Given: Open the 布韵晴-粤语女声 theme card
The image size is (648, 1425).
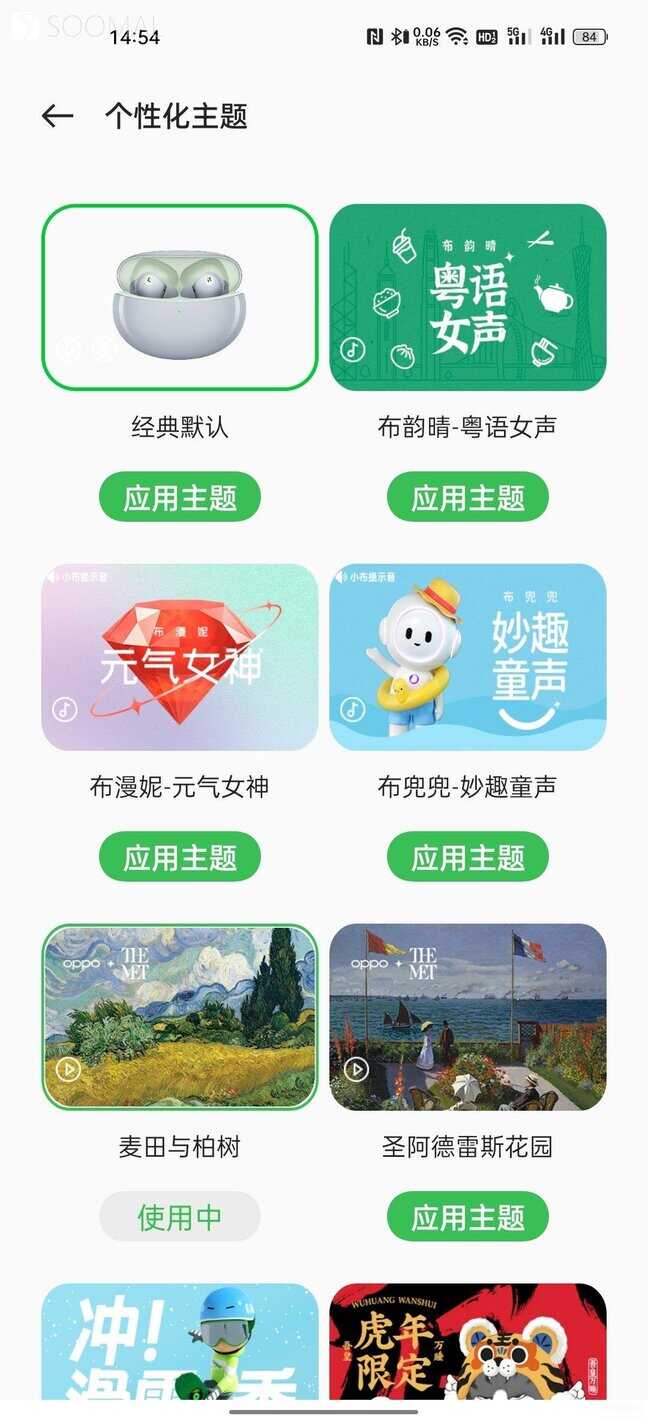Looking at the screenshot, I should point(468,297).
